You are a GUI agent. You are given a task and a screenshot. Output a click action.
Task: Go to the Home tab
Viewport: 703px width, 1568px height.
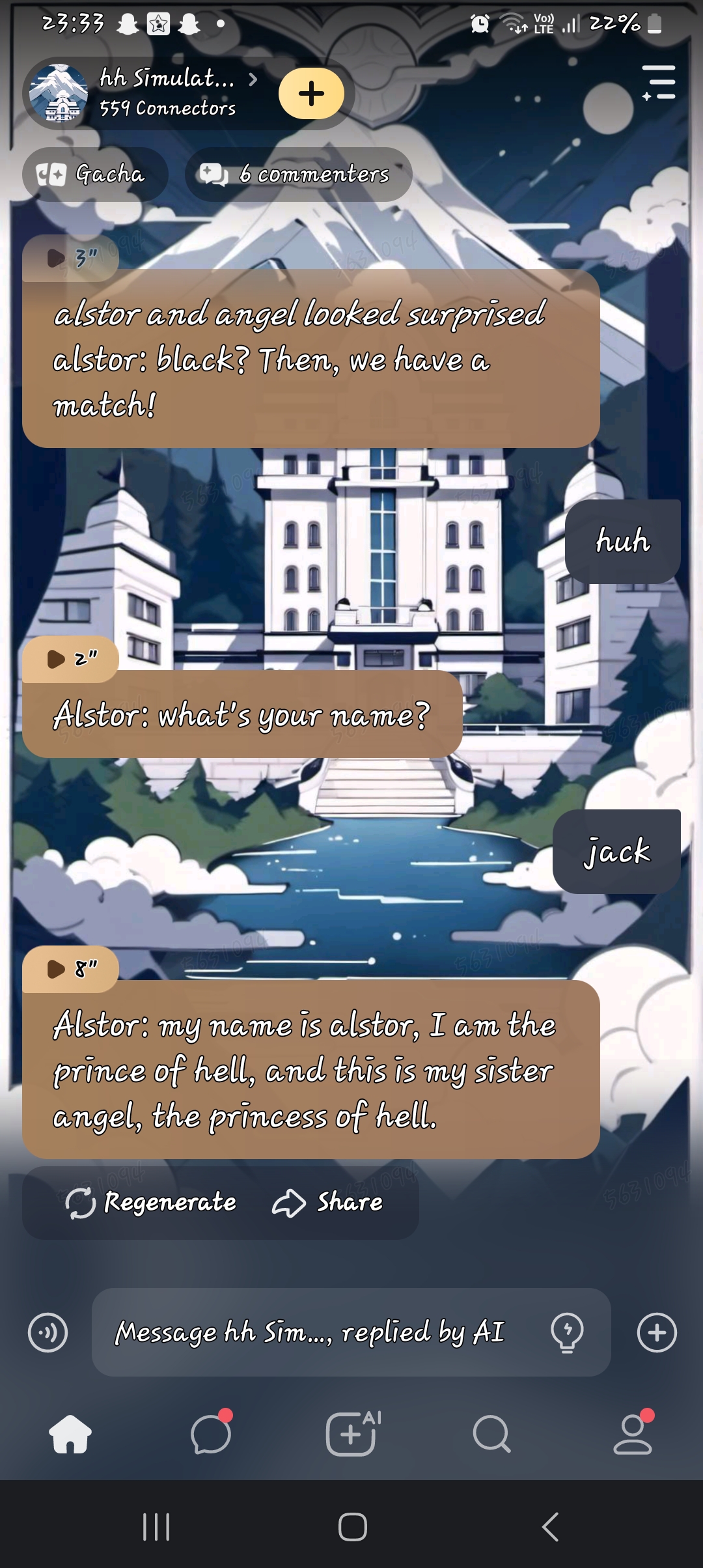70,1434
